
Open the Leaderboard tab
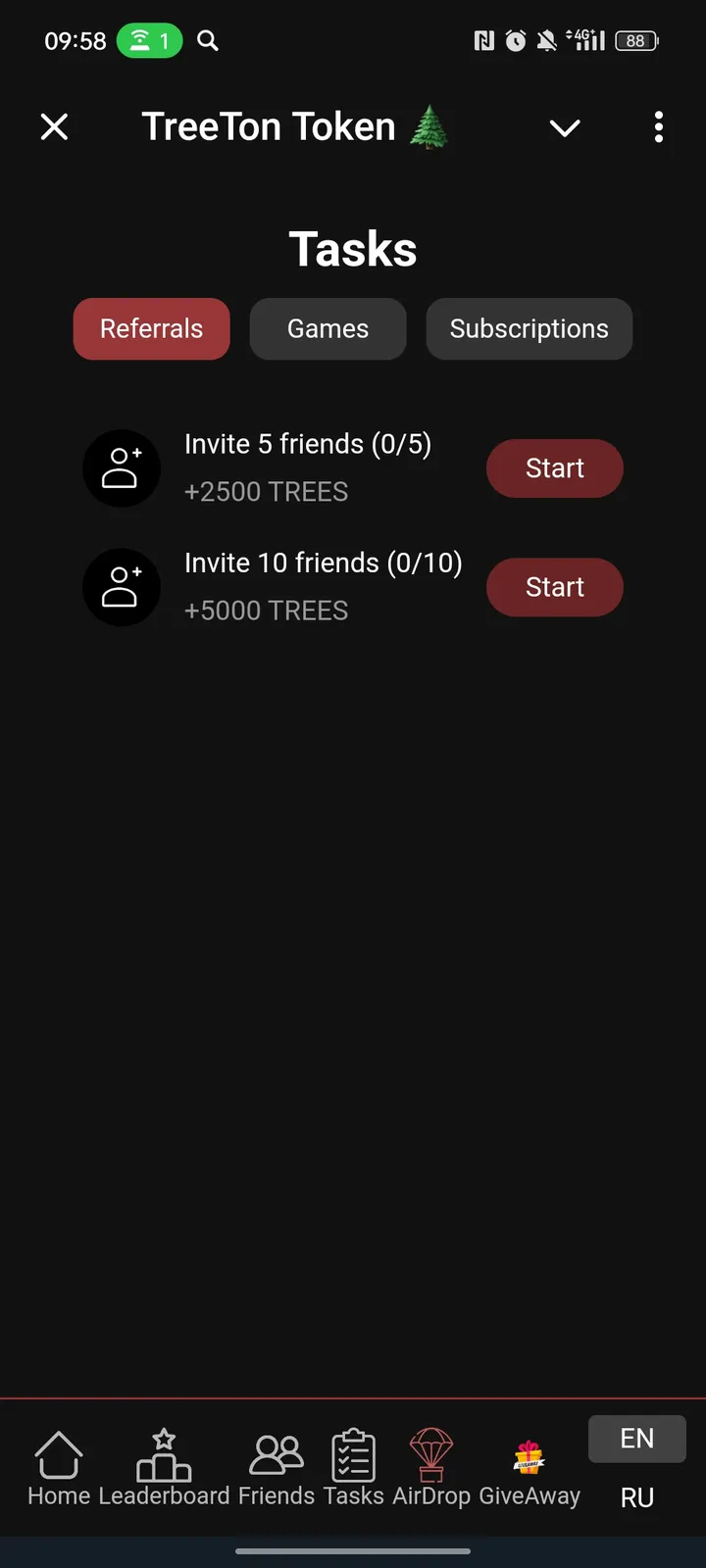click(x=164, y=1467)
